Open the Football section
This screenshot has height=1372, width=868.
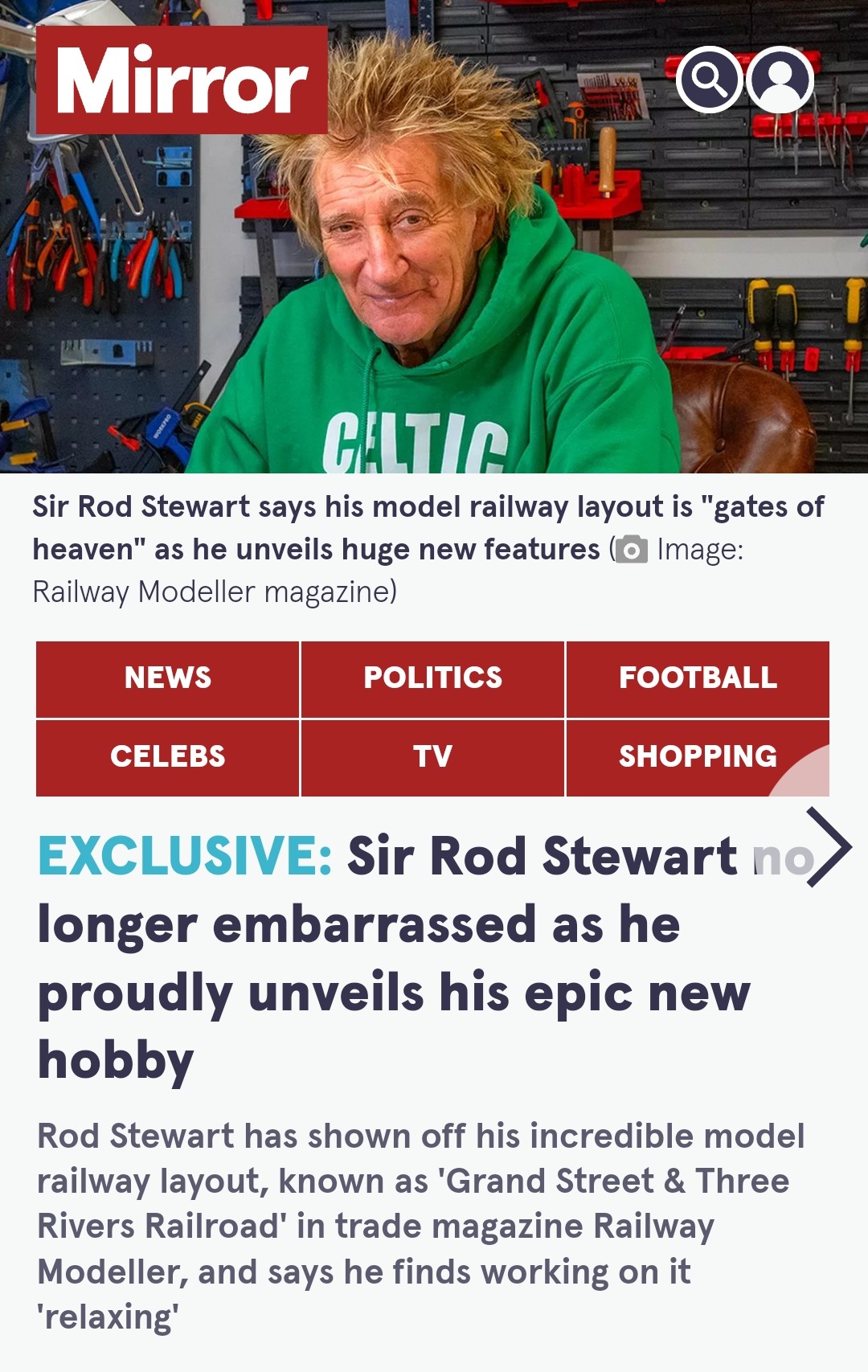698,678
